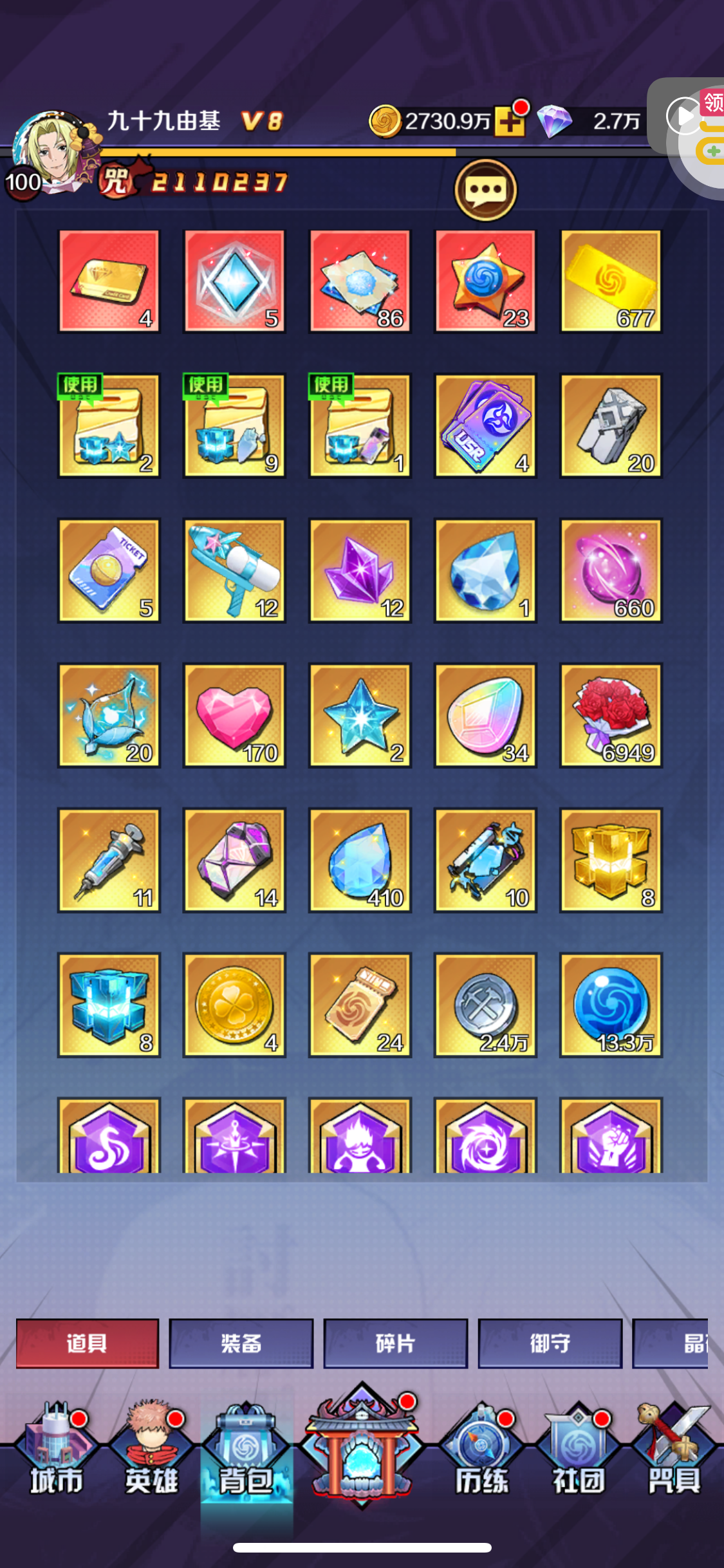Open the chat bubble button
This screenshot has height=1568, width=724.
[485, 190]
